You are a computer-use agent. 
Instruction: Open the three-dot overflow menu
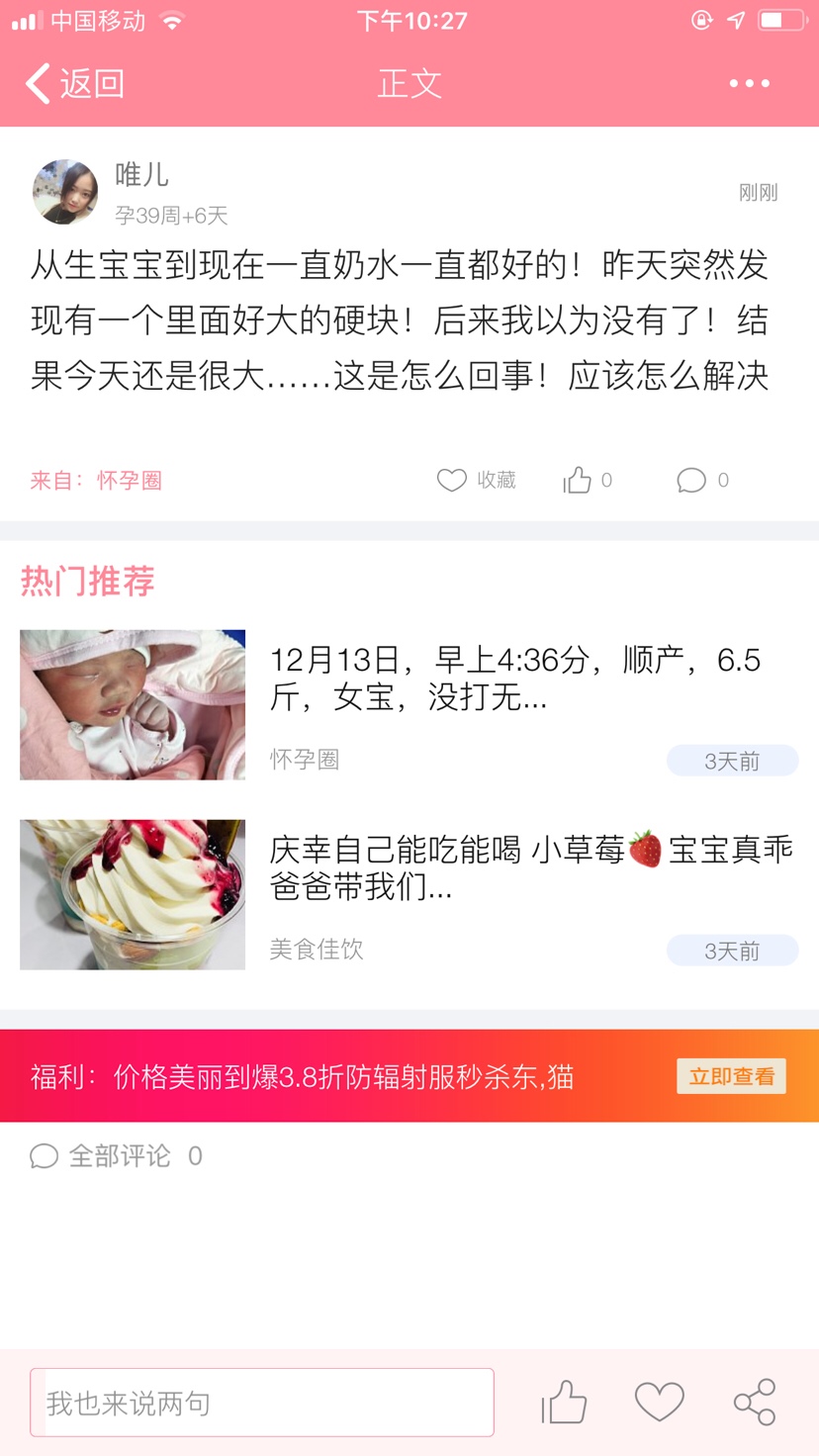pyautogui.click(x=749, y=84)
